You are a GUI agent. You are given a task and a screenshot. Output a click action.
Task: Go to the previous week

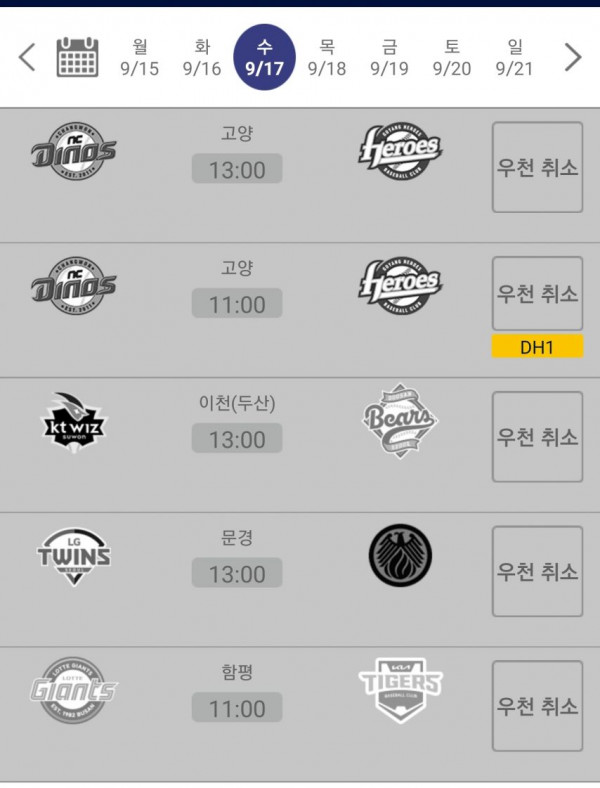click(27, 57)
